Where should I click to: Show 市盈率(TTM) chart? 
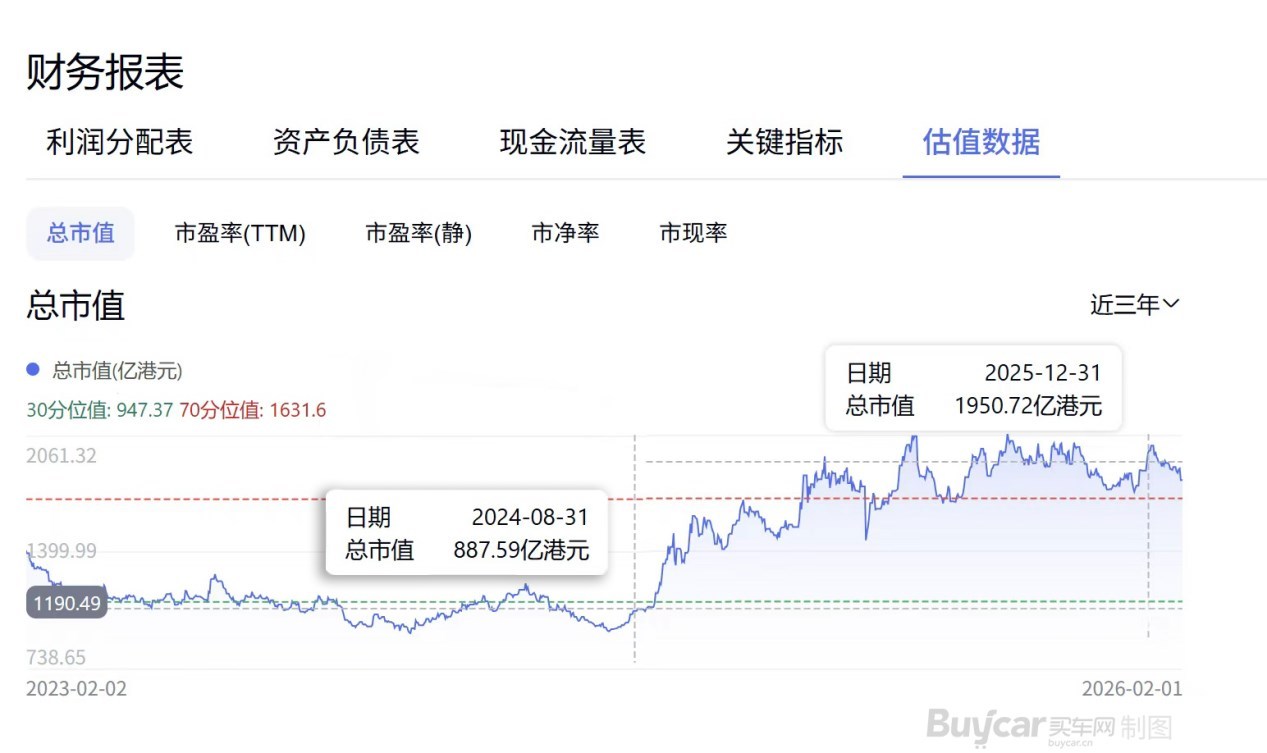(x=240, y=234)
